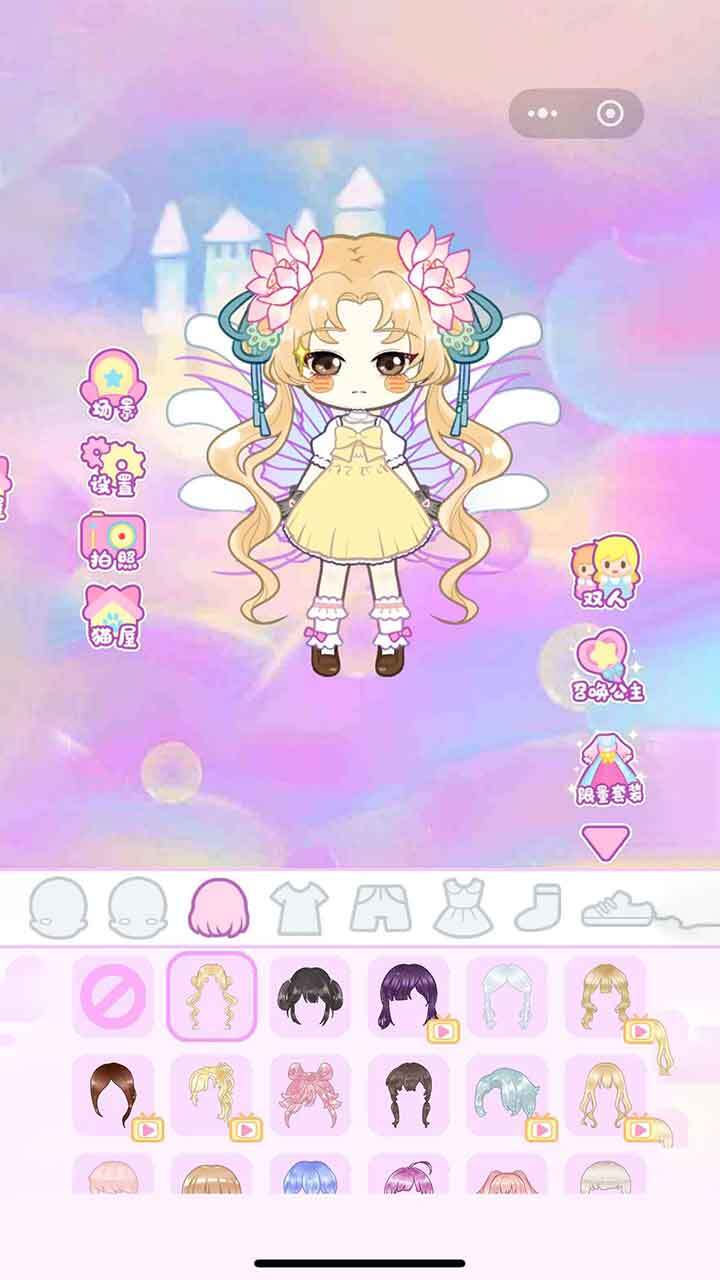Remove the hairstyle with the no-hair option

tap(113, 996)
